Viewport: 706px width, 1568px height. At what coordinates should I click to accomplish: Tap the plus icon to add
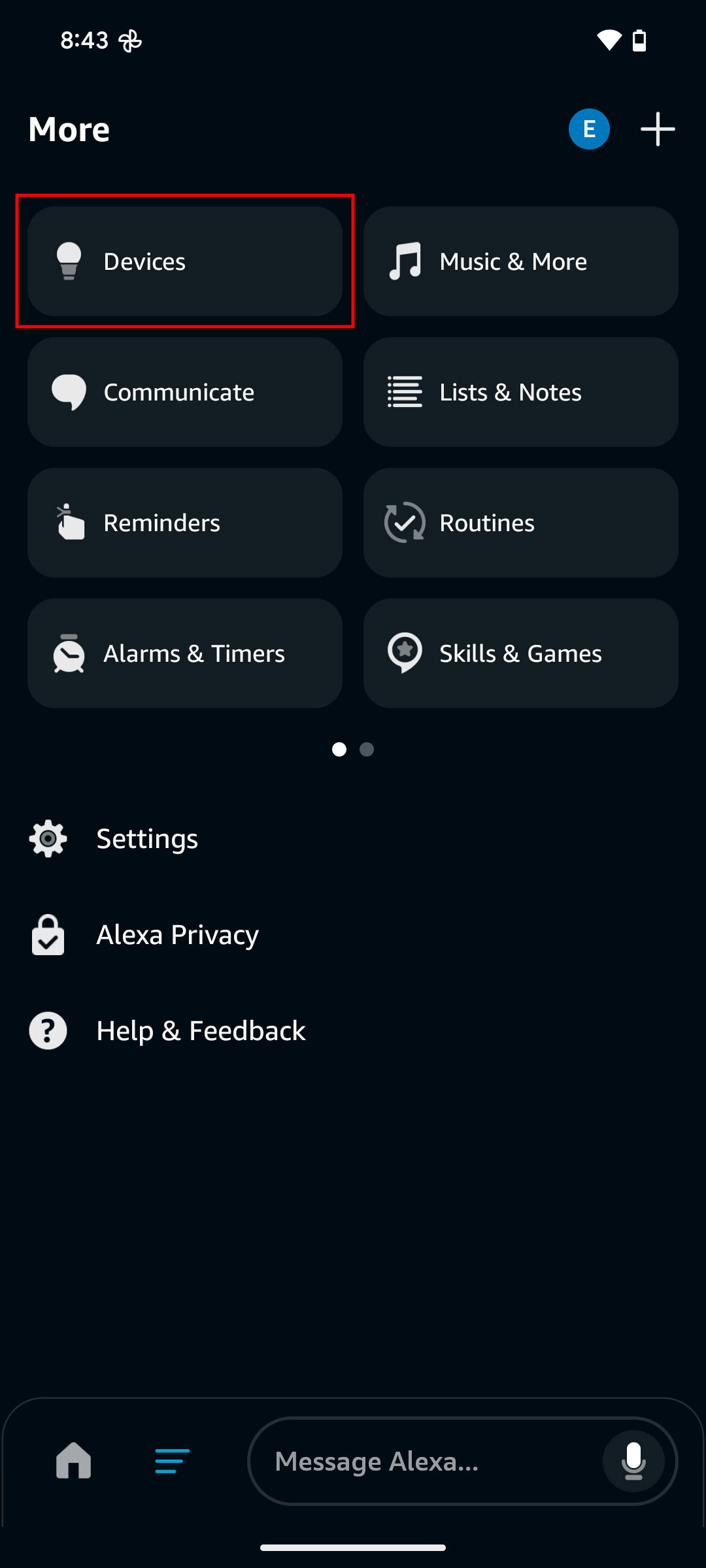coord(658,129)
